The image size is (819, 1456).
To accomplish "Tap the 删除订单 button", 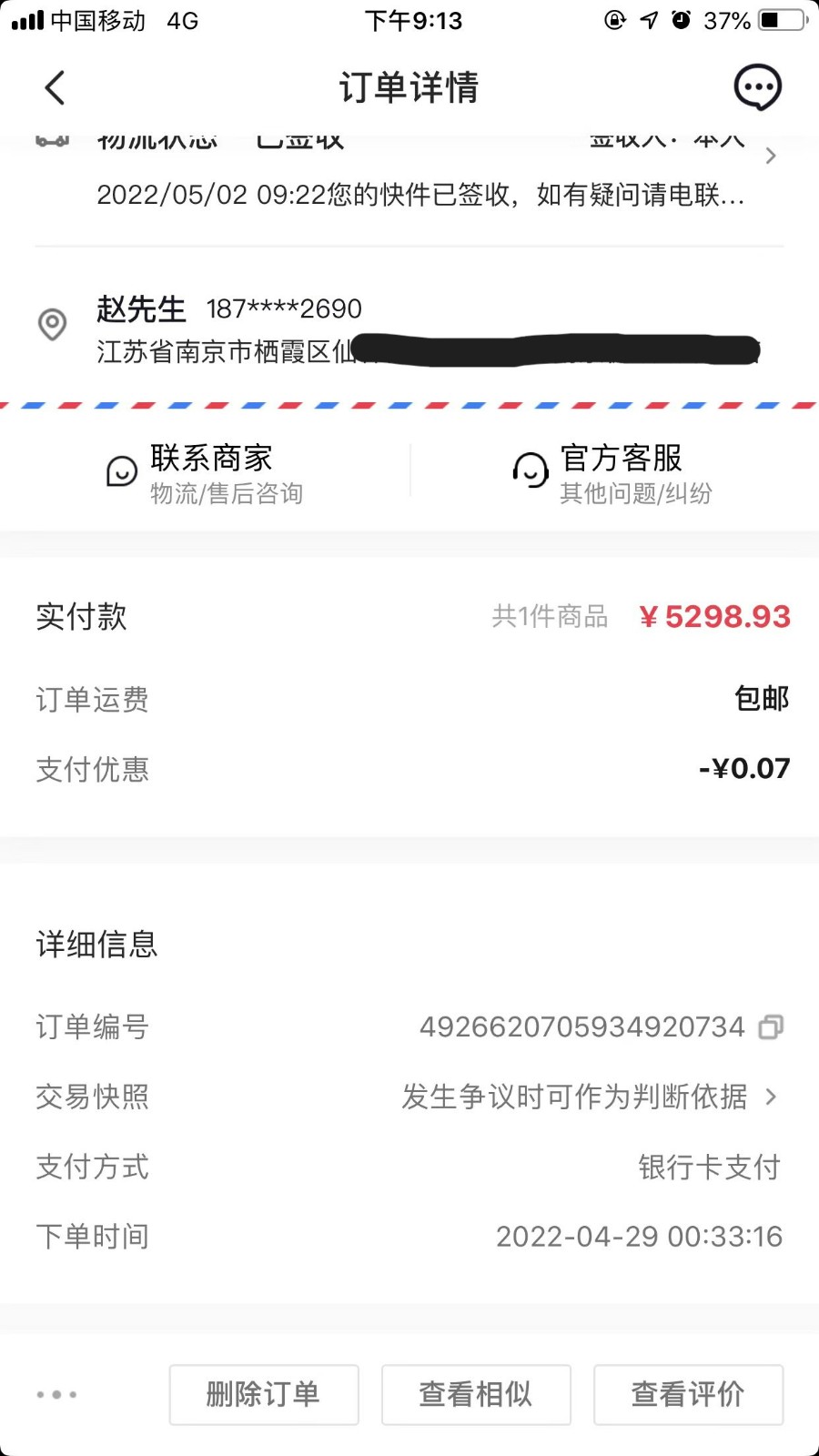I will [264, 1394].
